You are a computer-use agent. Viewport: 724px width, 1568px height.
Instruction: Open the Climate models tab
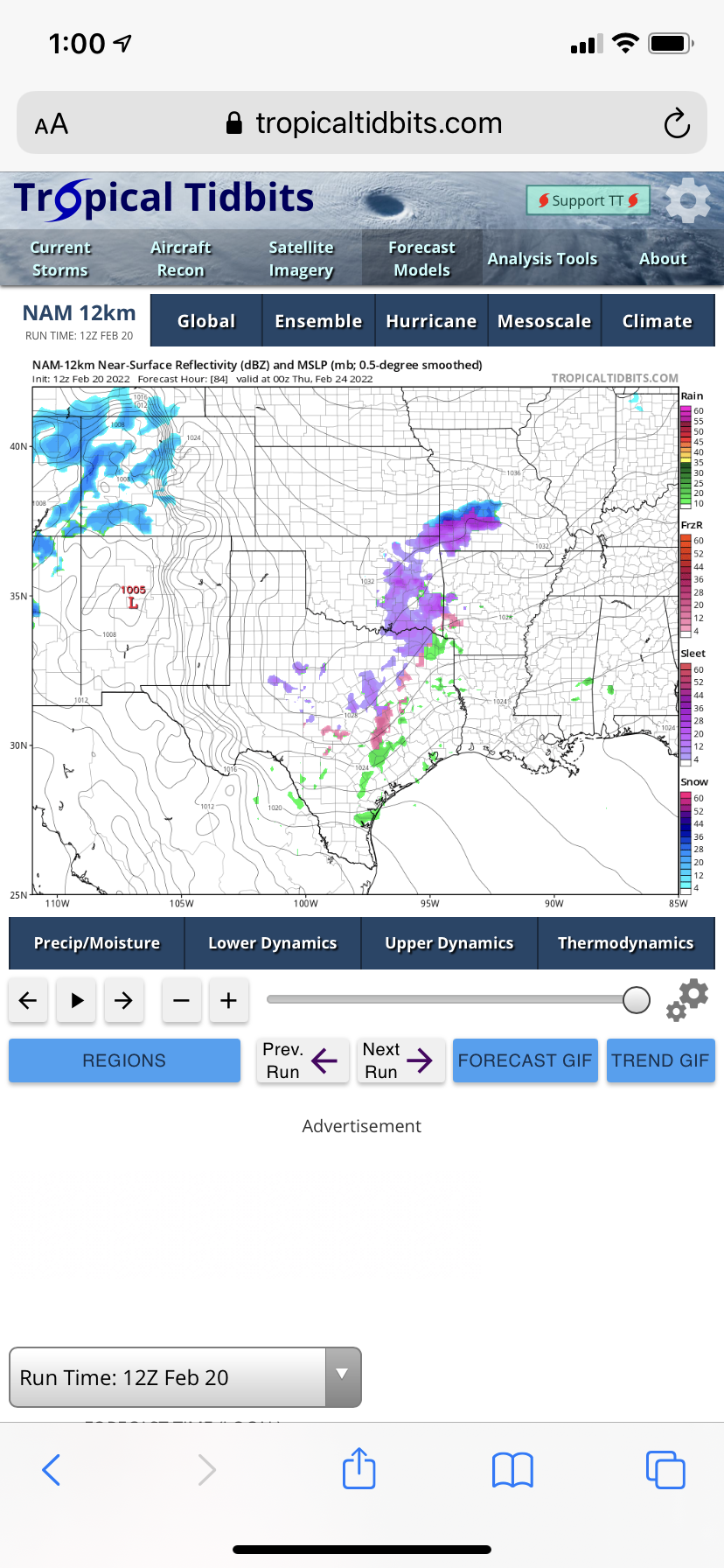pos(657,321)
